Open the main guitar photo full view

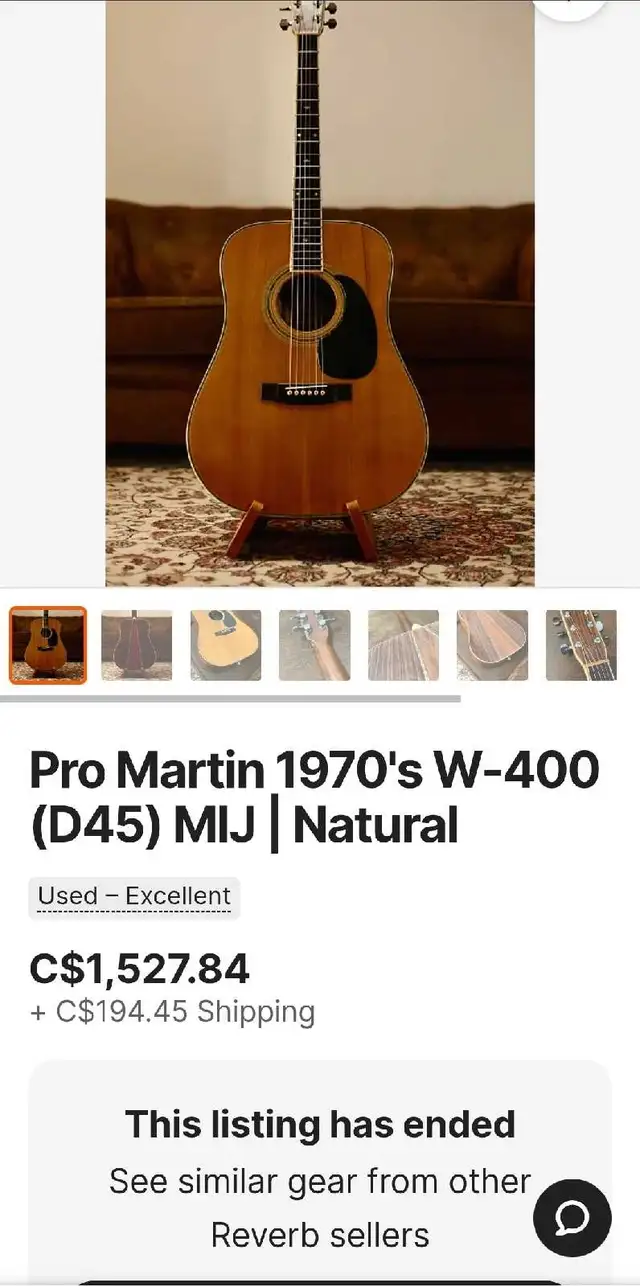[x=320, y=293]
